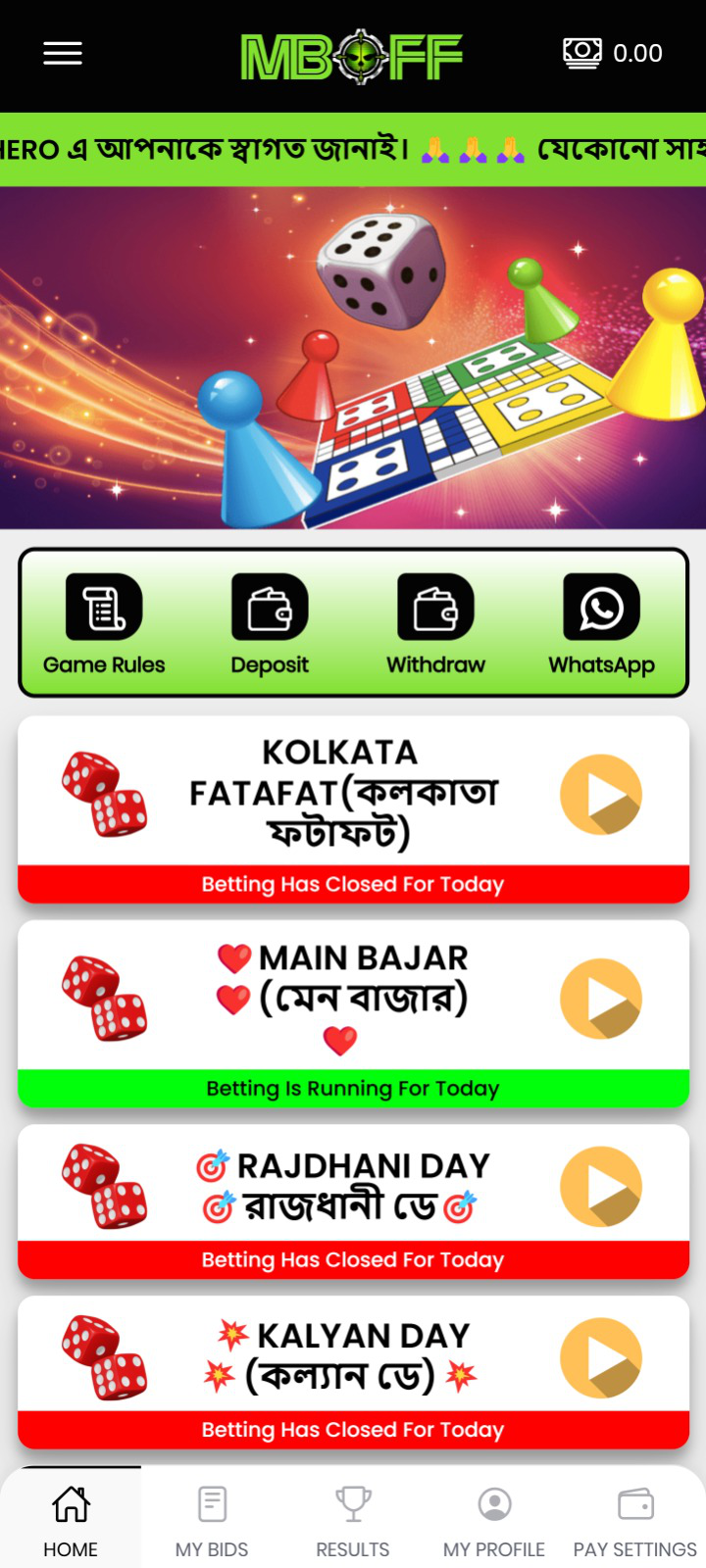Switch to the Home tab
Viewport: 706px width, 1568px height.
(71, 1520)
